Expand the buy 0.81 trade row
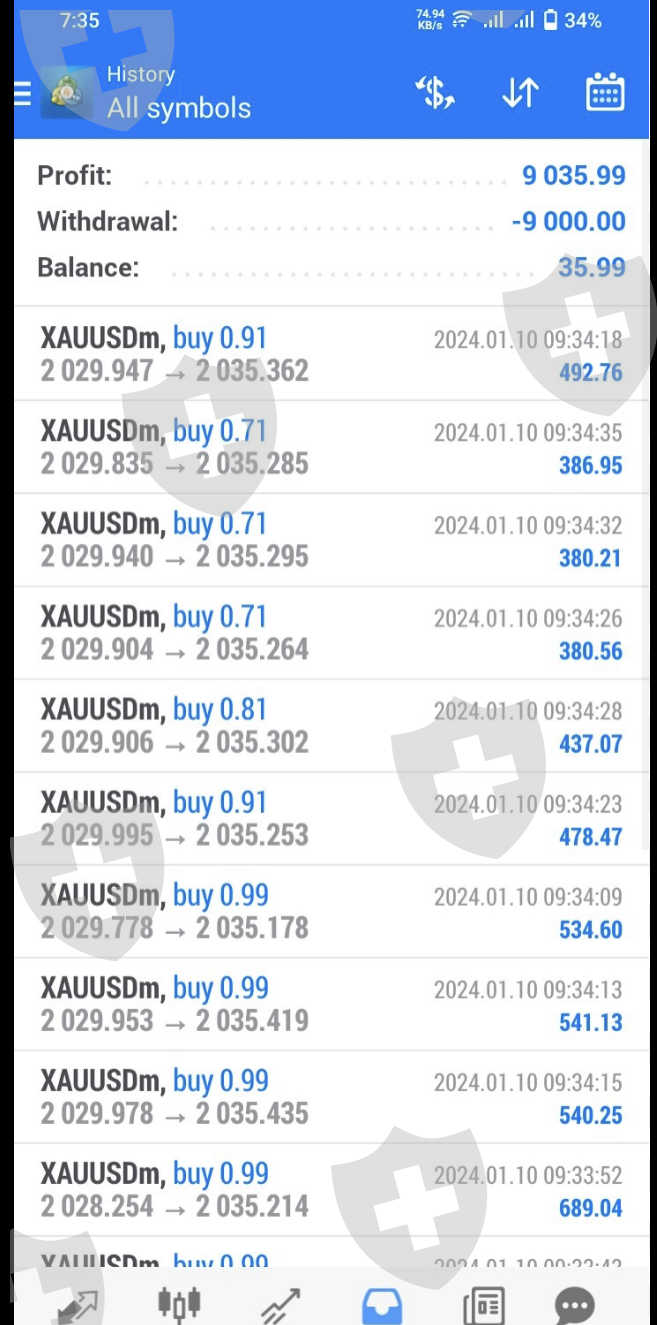The height and width of the screenshot is (1325, 657). point(331,726)
